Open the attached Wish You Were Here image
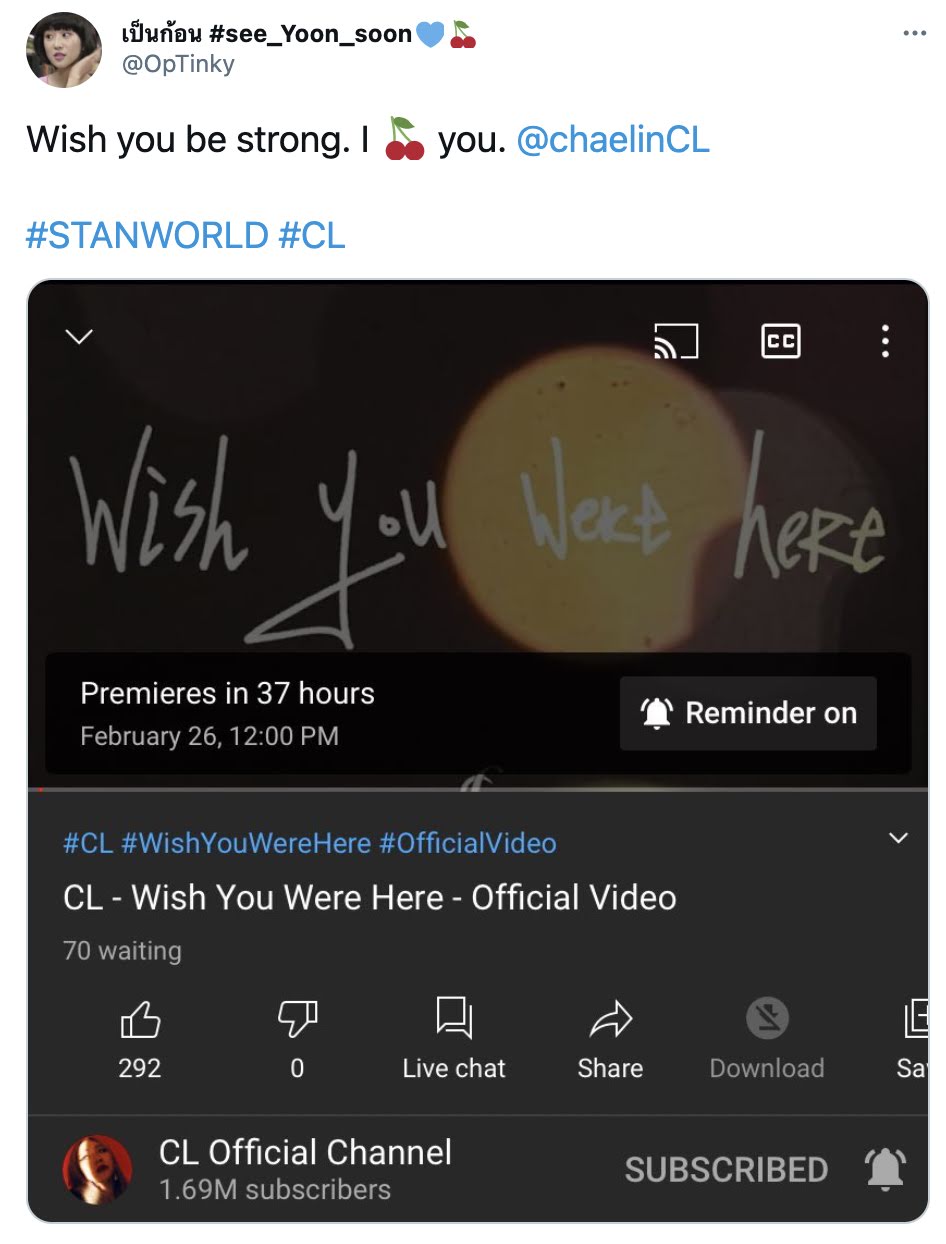Viewport: 946px width, 1244px height. [478, 751]
